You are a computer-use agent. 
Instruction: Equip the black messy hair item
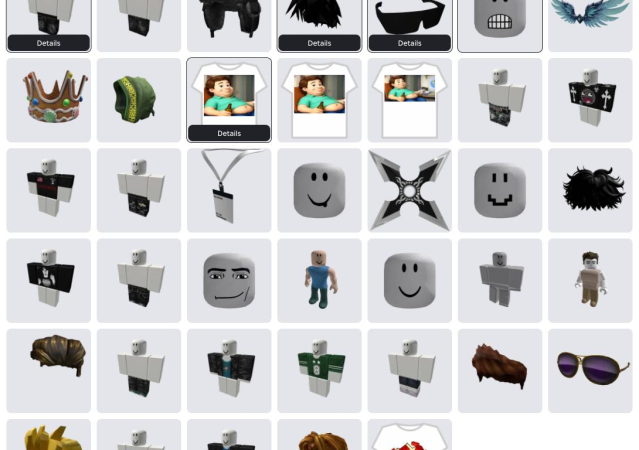[590, 189]
